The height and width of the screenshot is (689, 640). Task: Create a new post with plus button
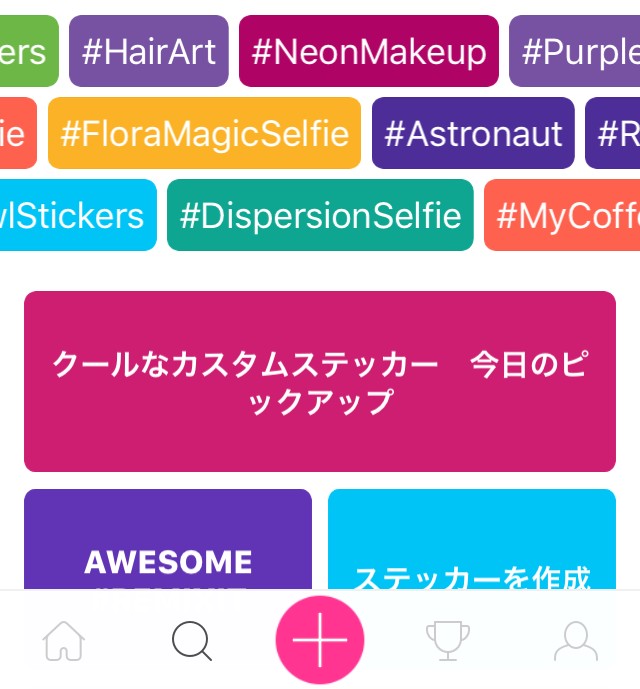click(x=320, y=638)
